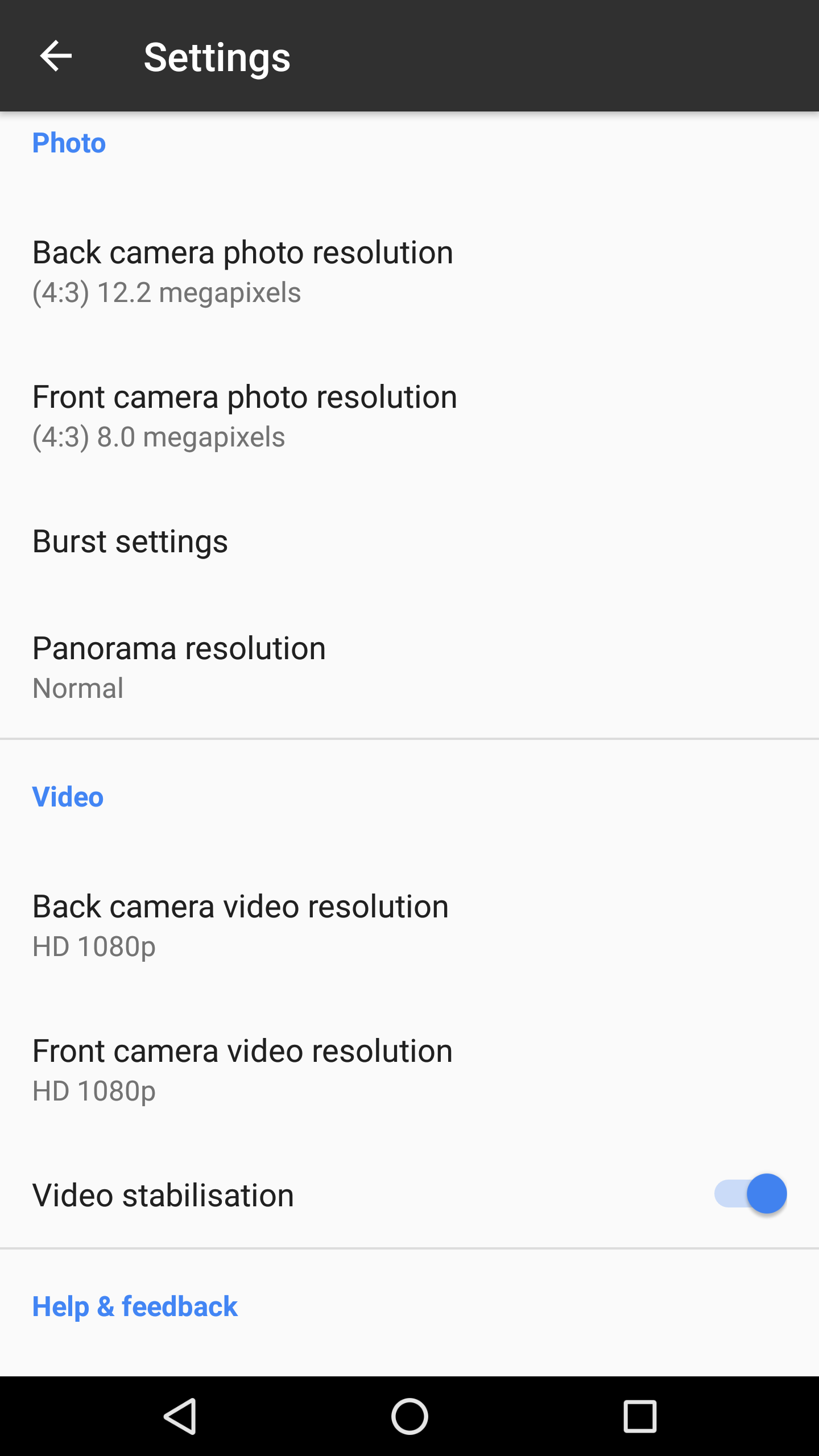Open recent apps from navigation bar

pos(640,1416)
